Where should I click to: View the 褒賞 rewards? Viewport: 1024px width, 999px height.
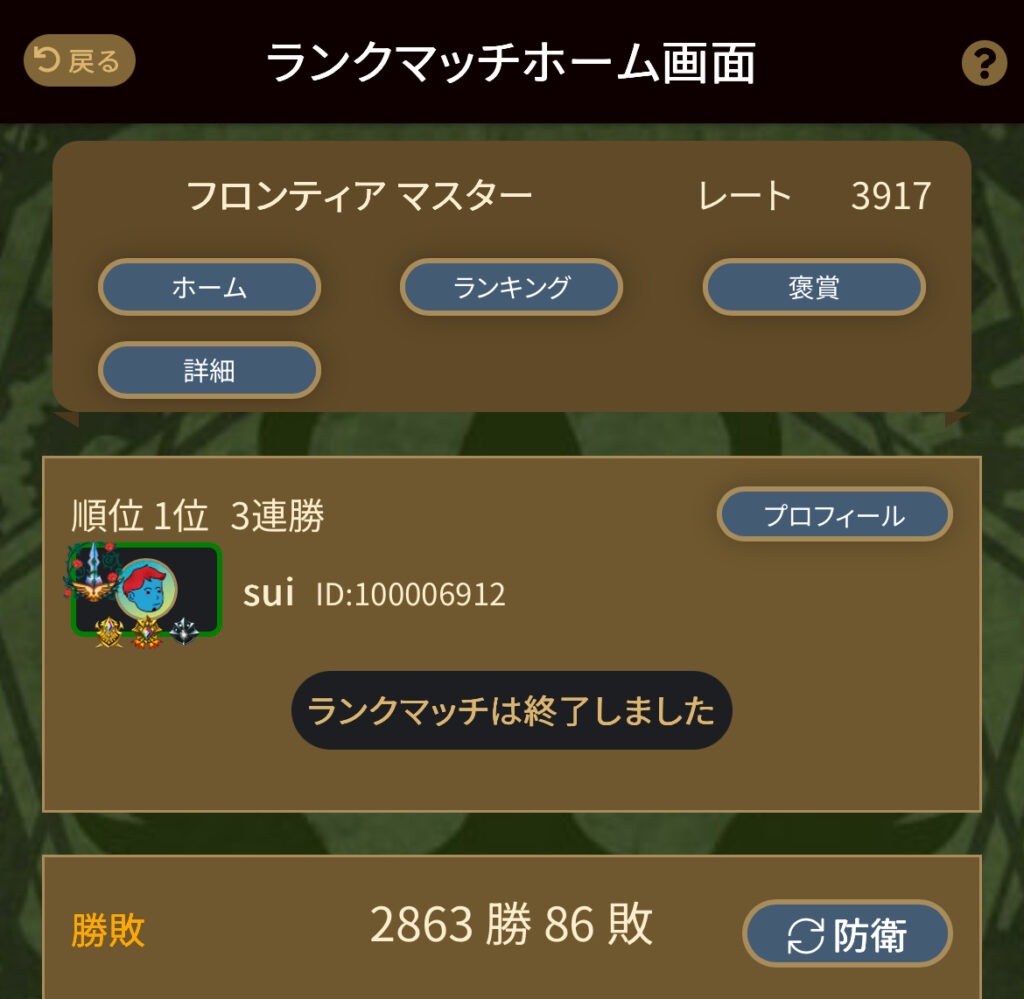coord(814,288)
